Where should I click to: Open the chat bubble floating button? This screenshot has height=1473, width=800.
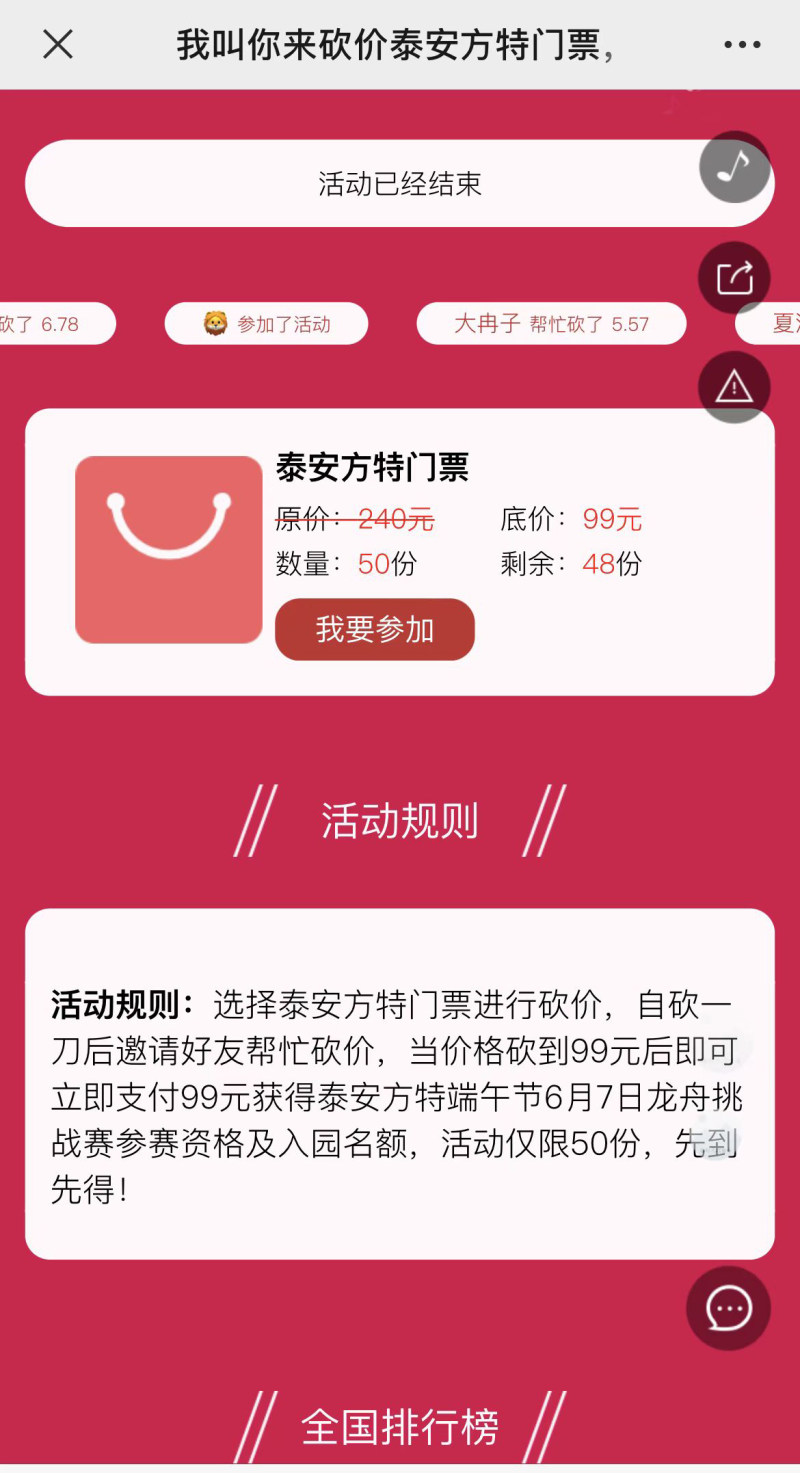728,1308
